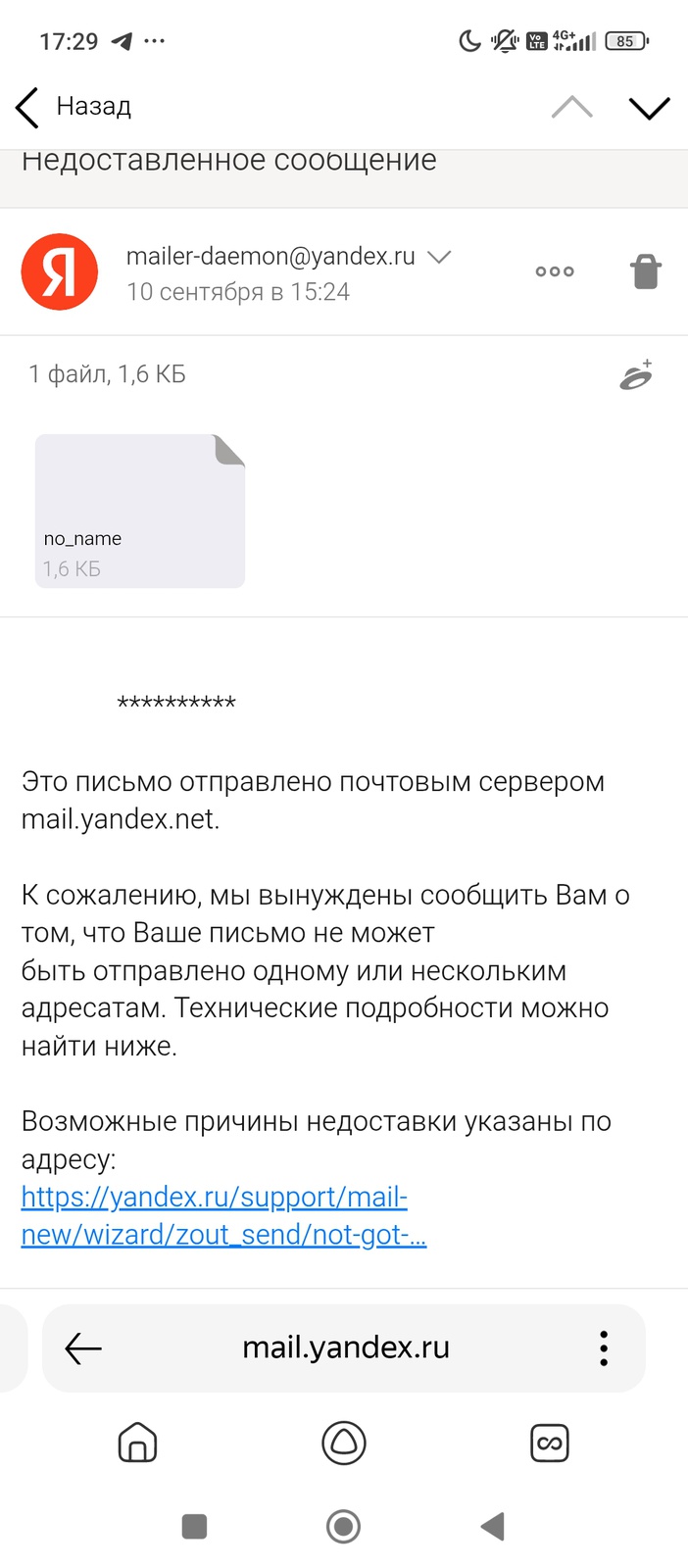
Task: Open recent apps with the square button
Action: point(194,1526)
